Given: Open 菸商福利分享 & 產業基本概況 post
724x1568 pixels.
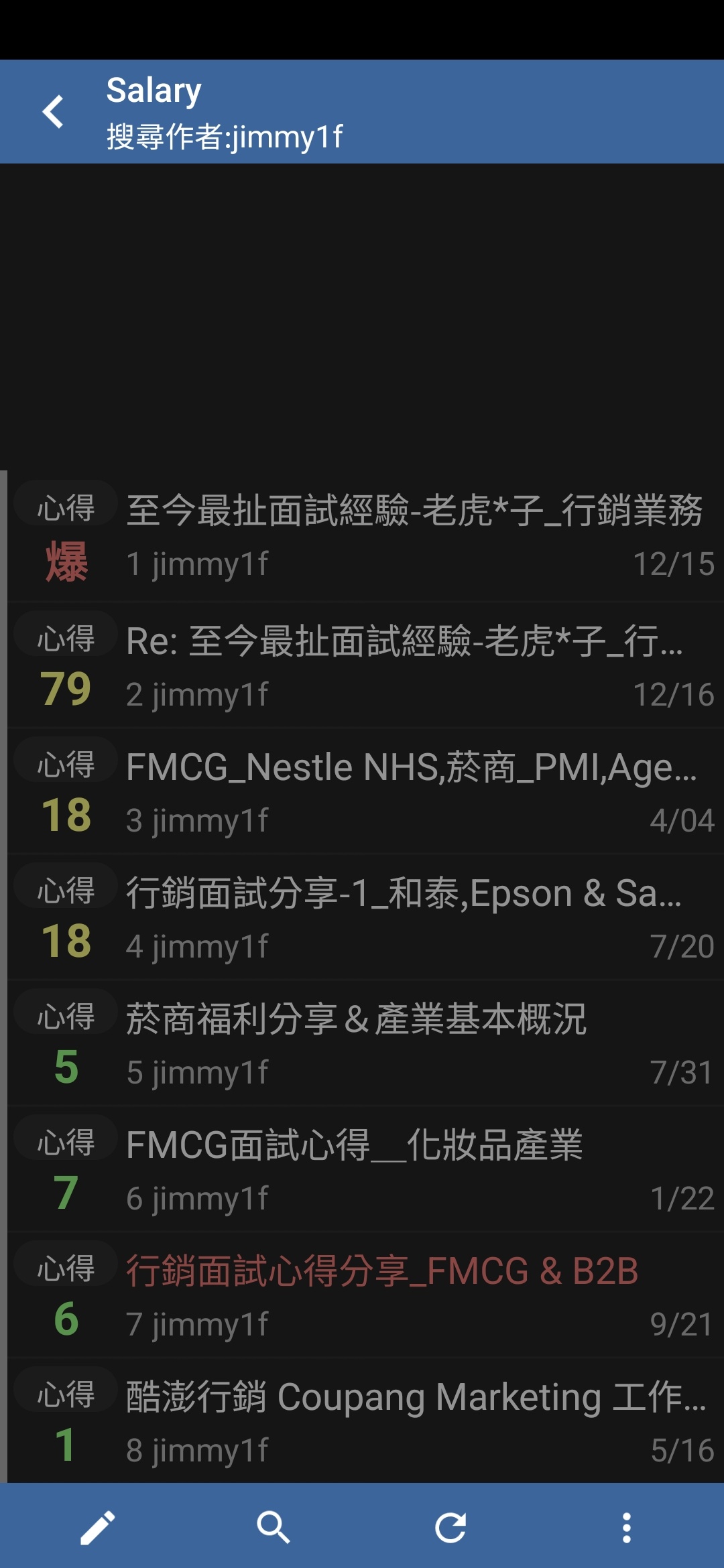Looking at the screenshot, I should pos(366,1043).
